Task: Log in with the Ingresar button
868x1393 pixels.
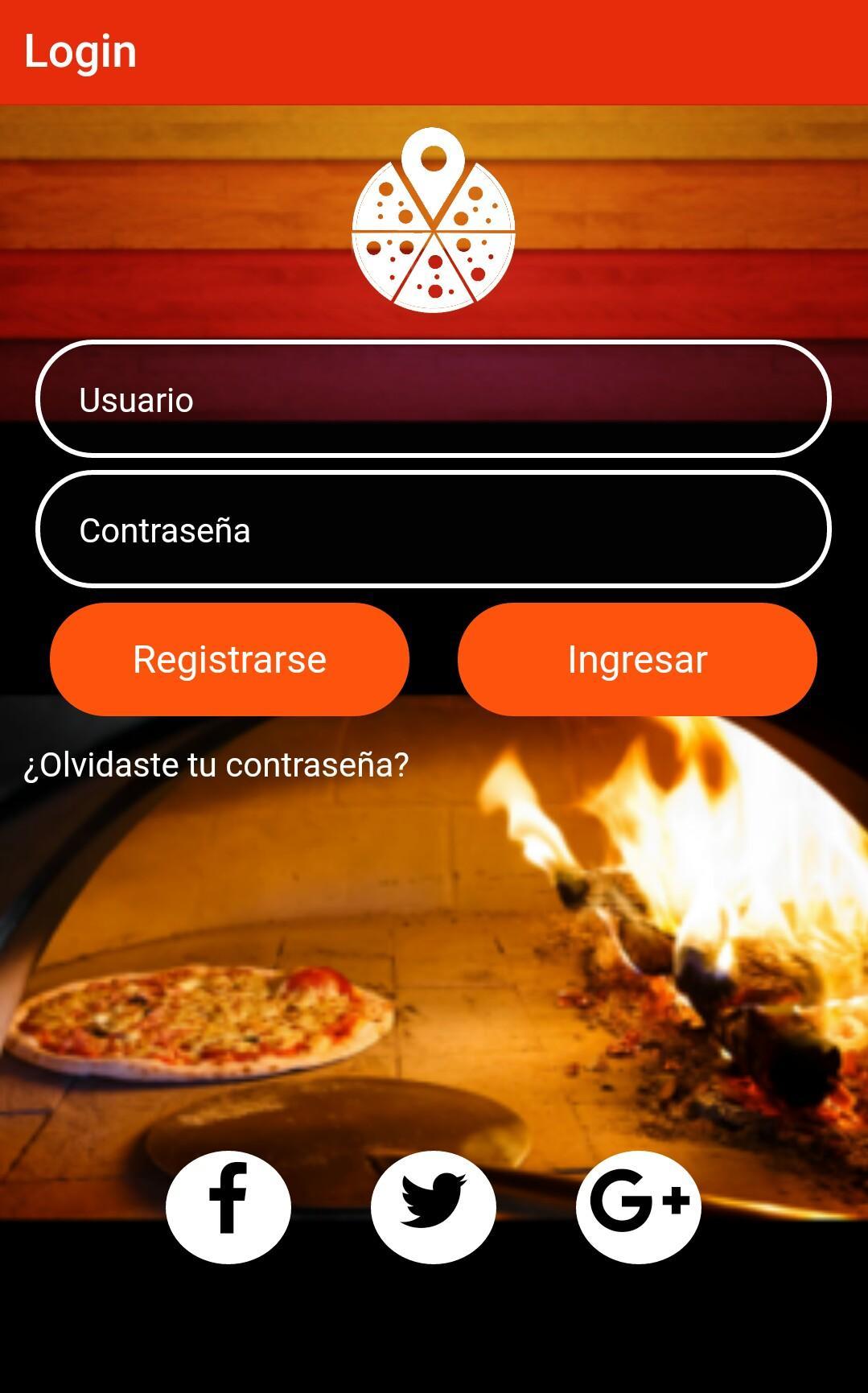Action: pos(637,659)
